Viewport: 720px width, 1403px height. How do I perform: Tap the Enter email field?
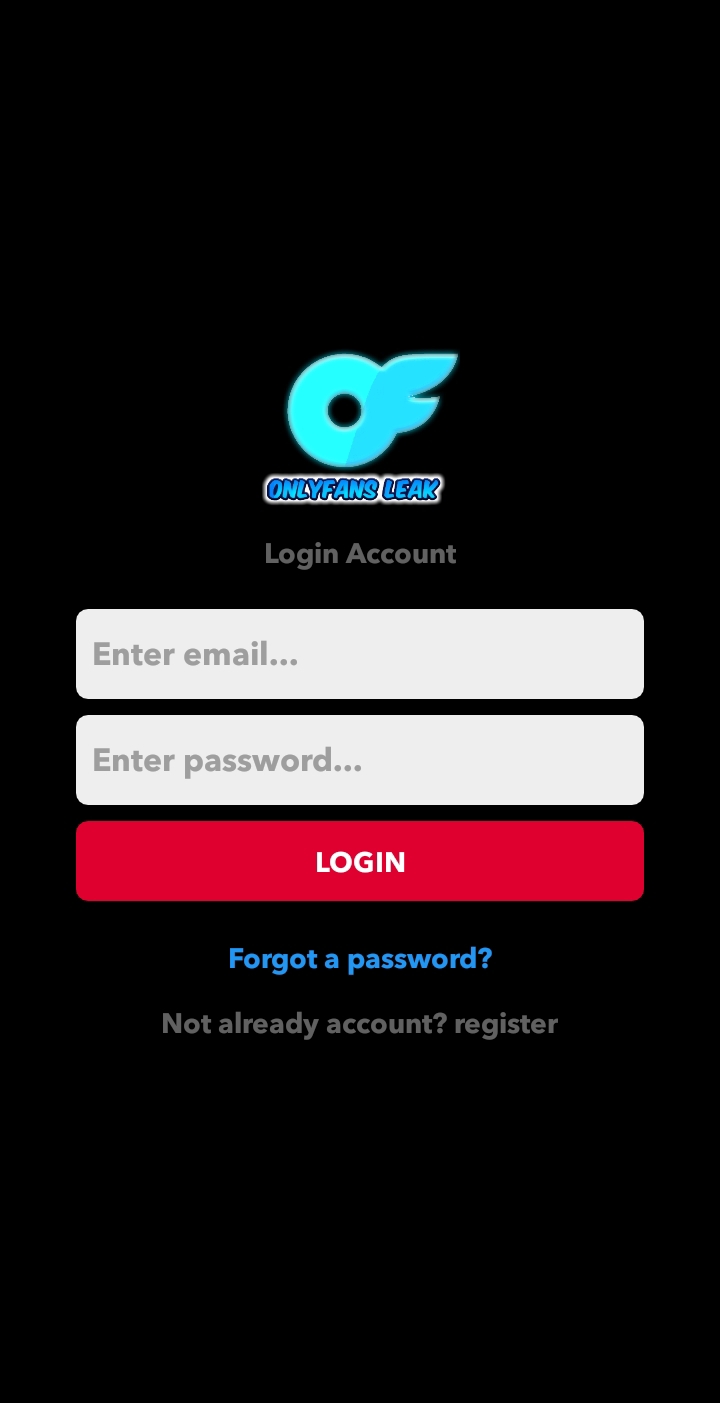[x=360, y=654]
